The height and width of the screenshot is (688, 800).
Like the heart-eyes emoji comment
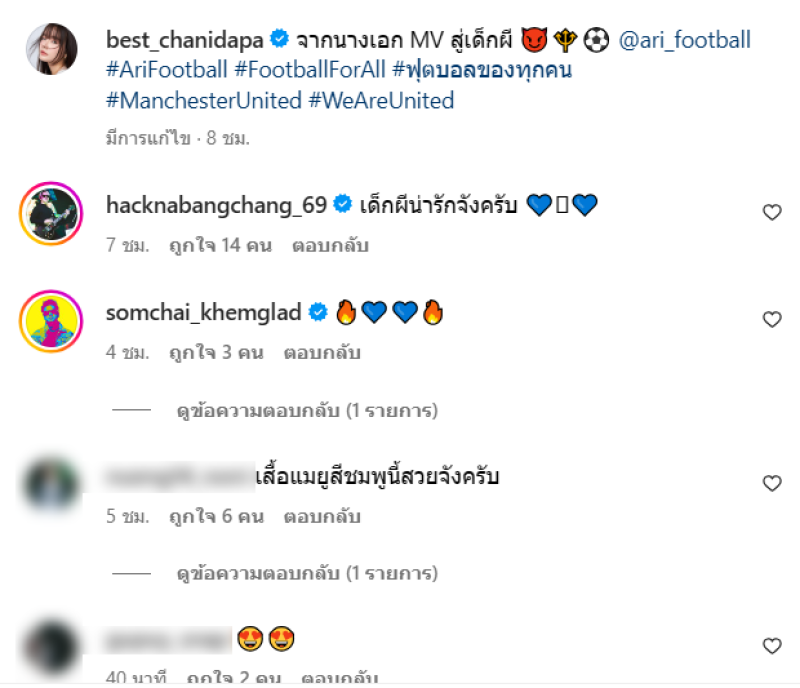[771, 646]
